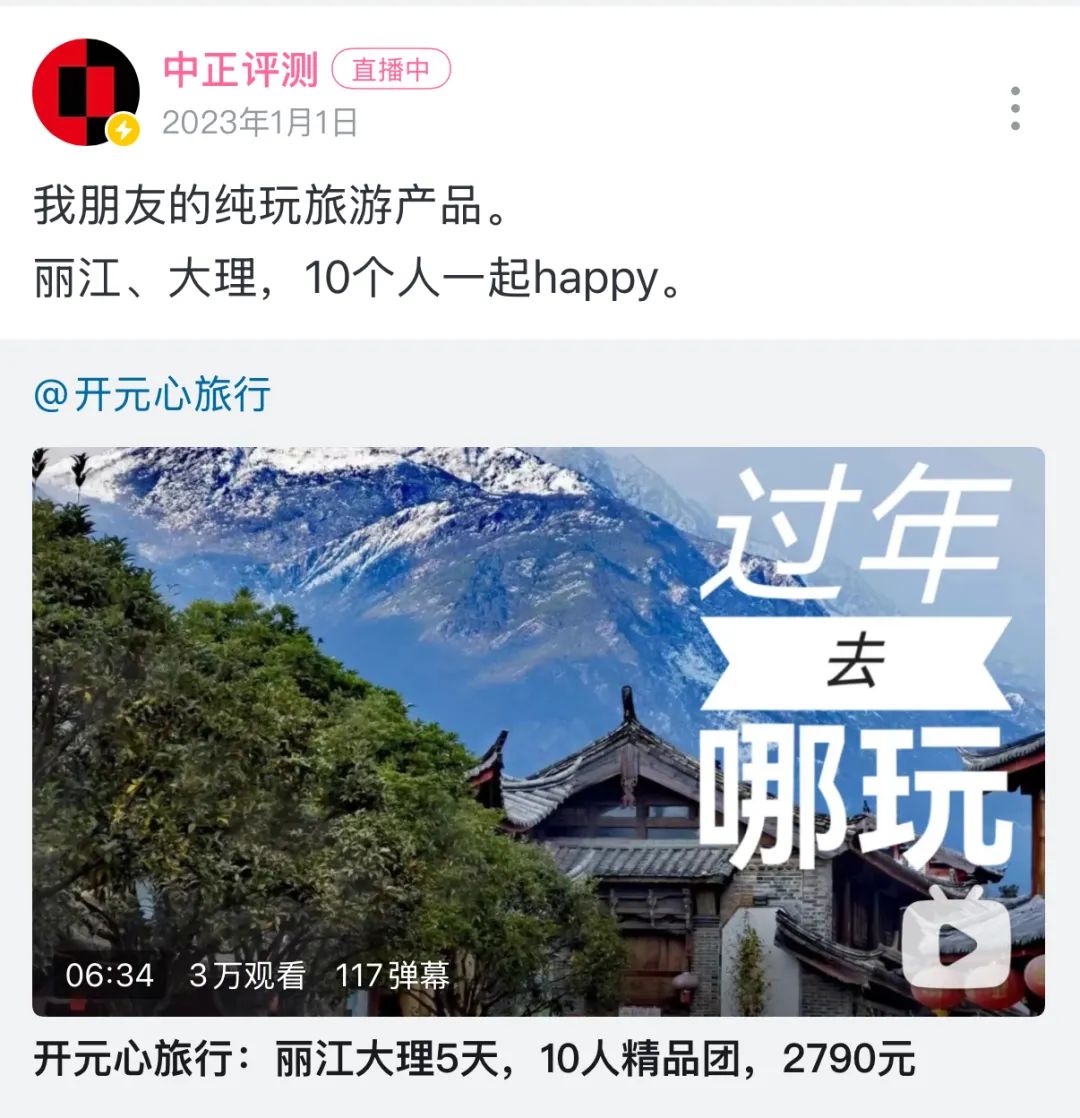Visit the @开元心旅行 mention link

point(152,394)
